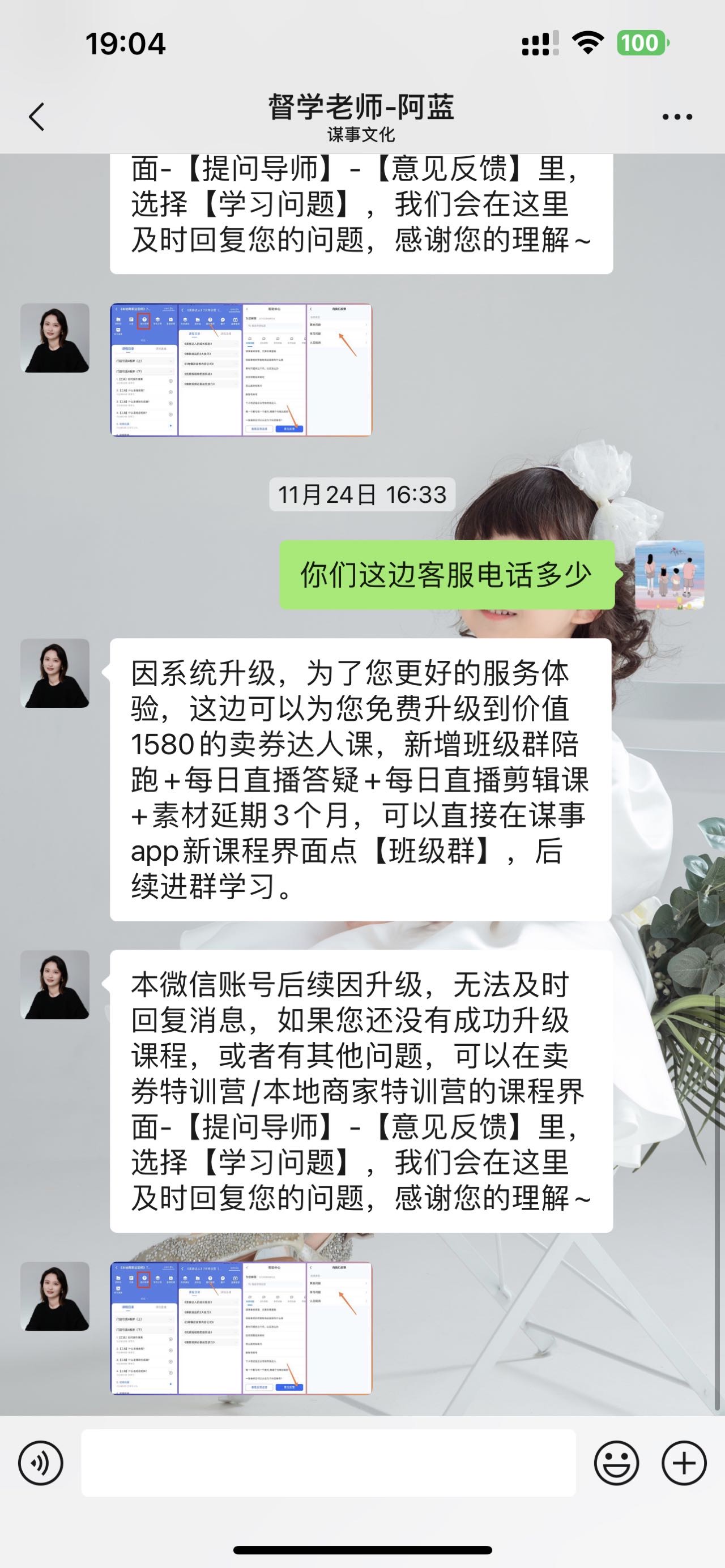Open the image sent above the 11月24日 timestamp
The image size is (725, 1568).
(241, 369)
